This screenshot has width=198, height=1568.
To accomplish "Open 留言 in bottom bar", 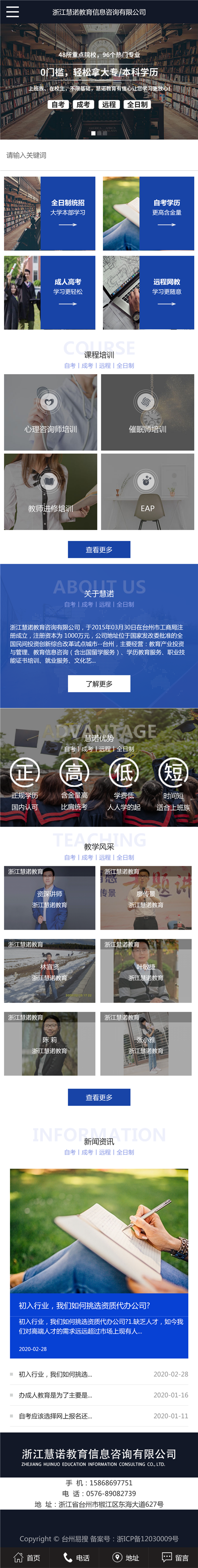I will [x=175, y=1557].
